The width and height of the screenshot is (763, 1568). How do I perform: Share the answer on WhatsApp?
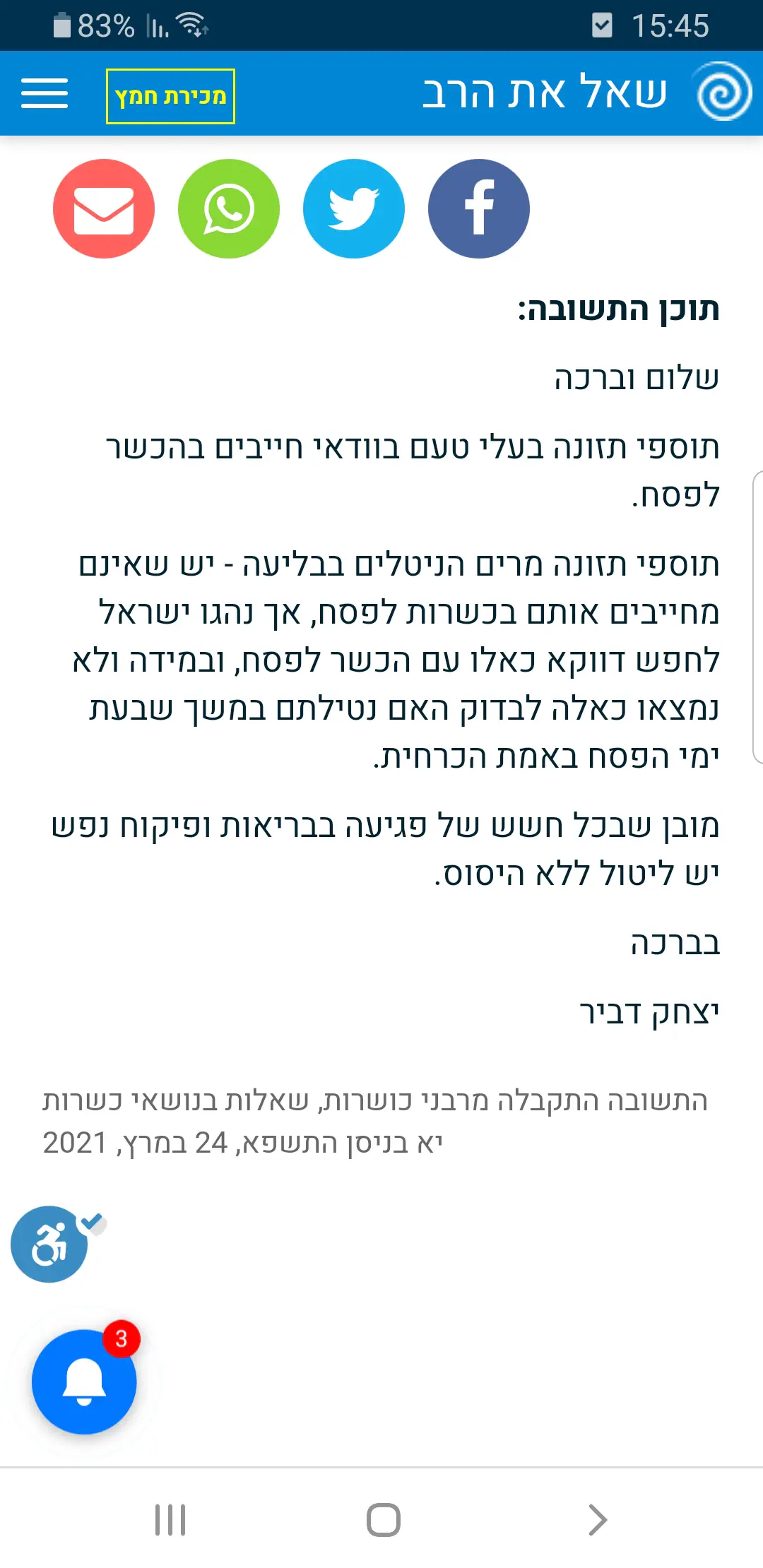coord(229,209)
